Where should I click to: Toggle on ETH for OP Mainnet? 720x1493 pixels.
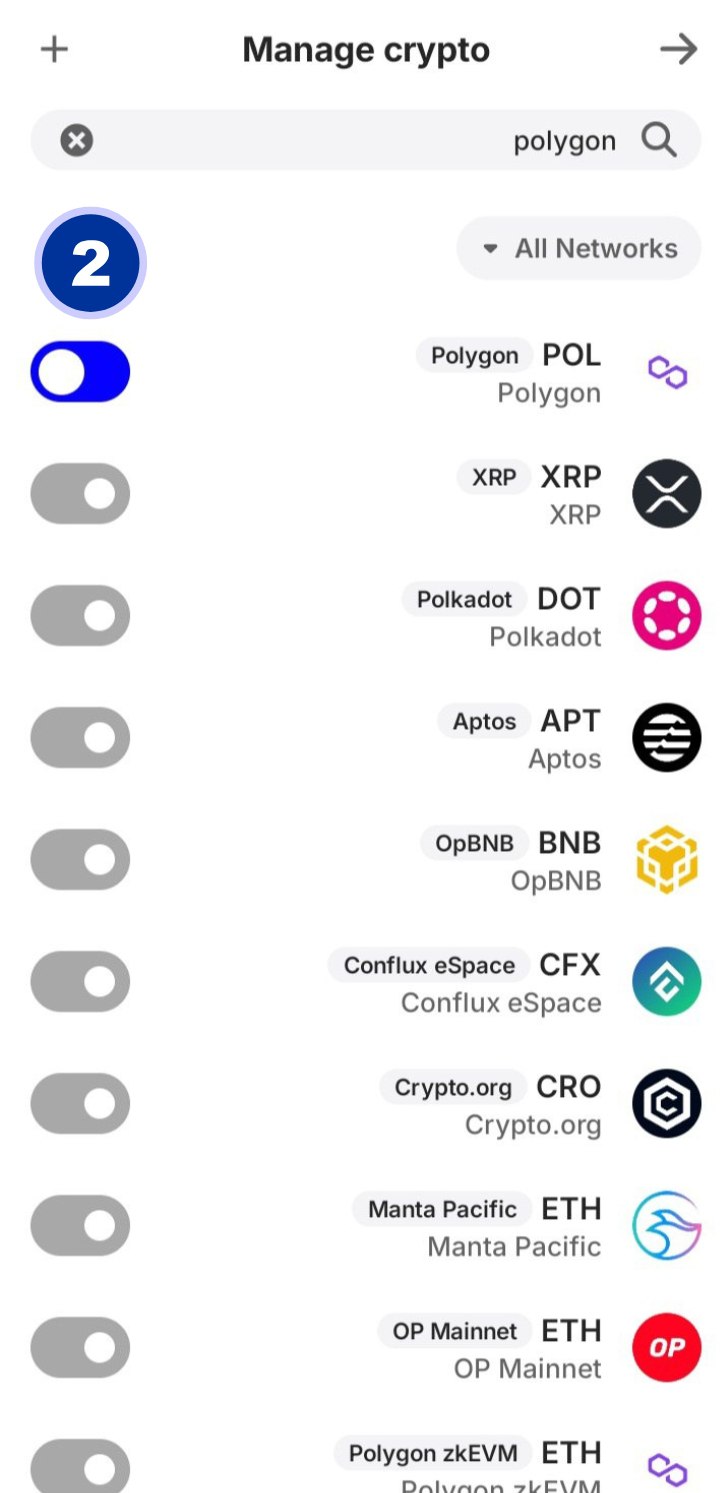[80, 1348]
